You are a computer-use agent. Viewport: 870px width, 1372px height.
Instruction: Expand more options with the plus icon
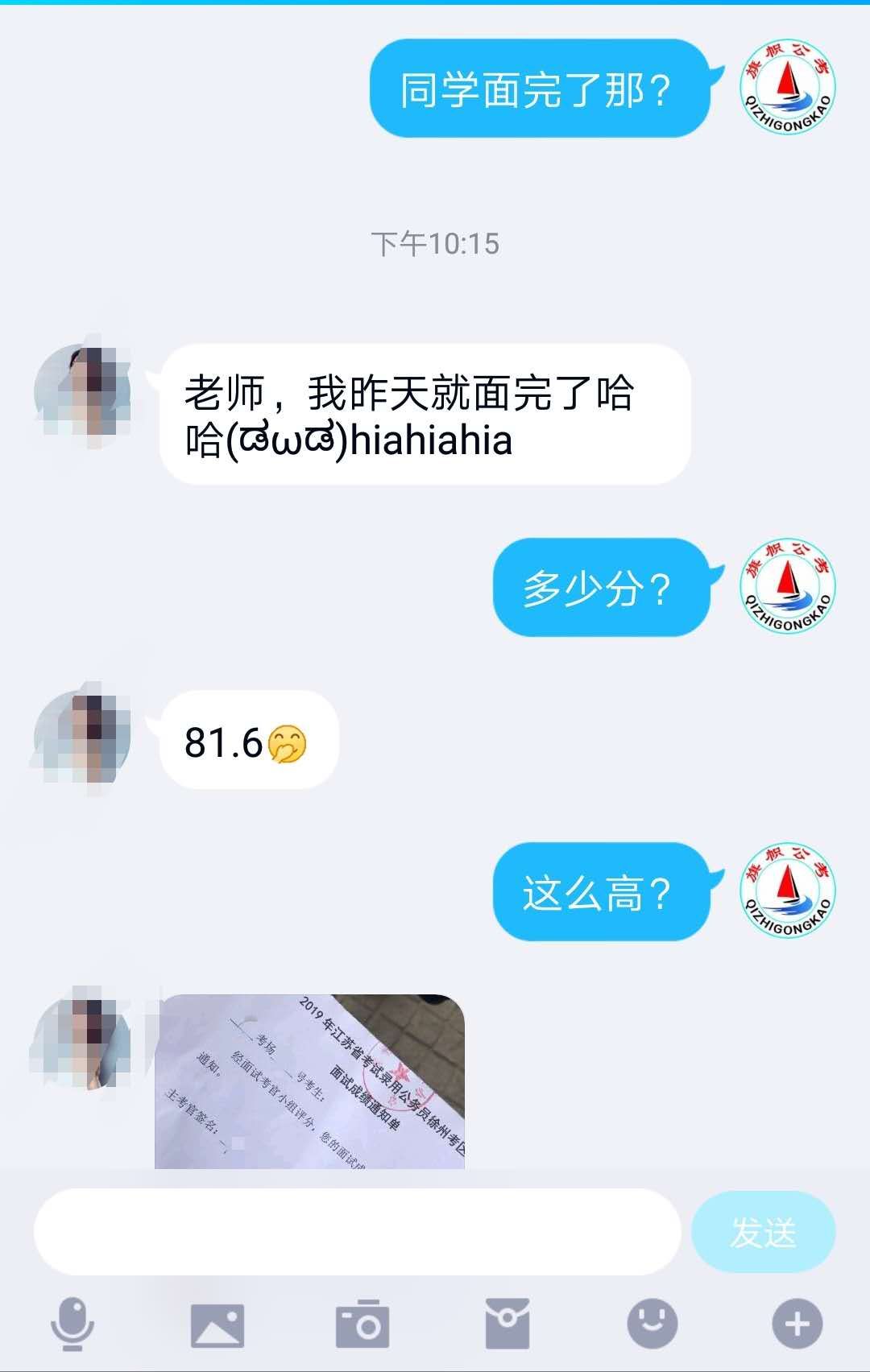pos(797,1324)
